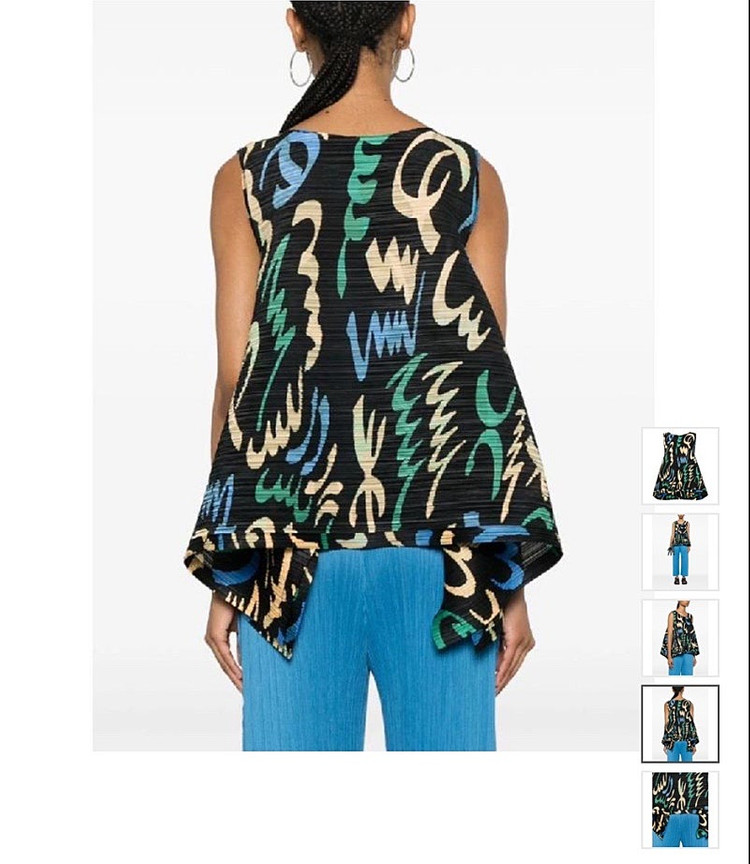Select the second thumbnail, the full-body front view
750x864 pixels.
[x=680, y=552]
